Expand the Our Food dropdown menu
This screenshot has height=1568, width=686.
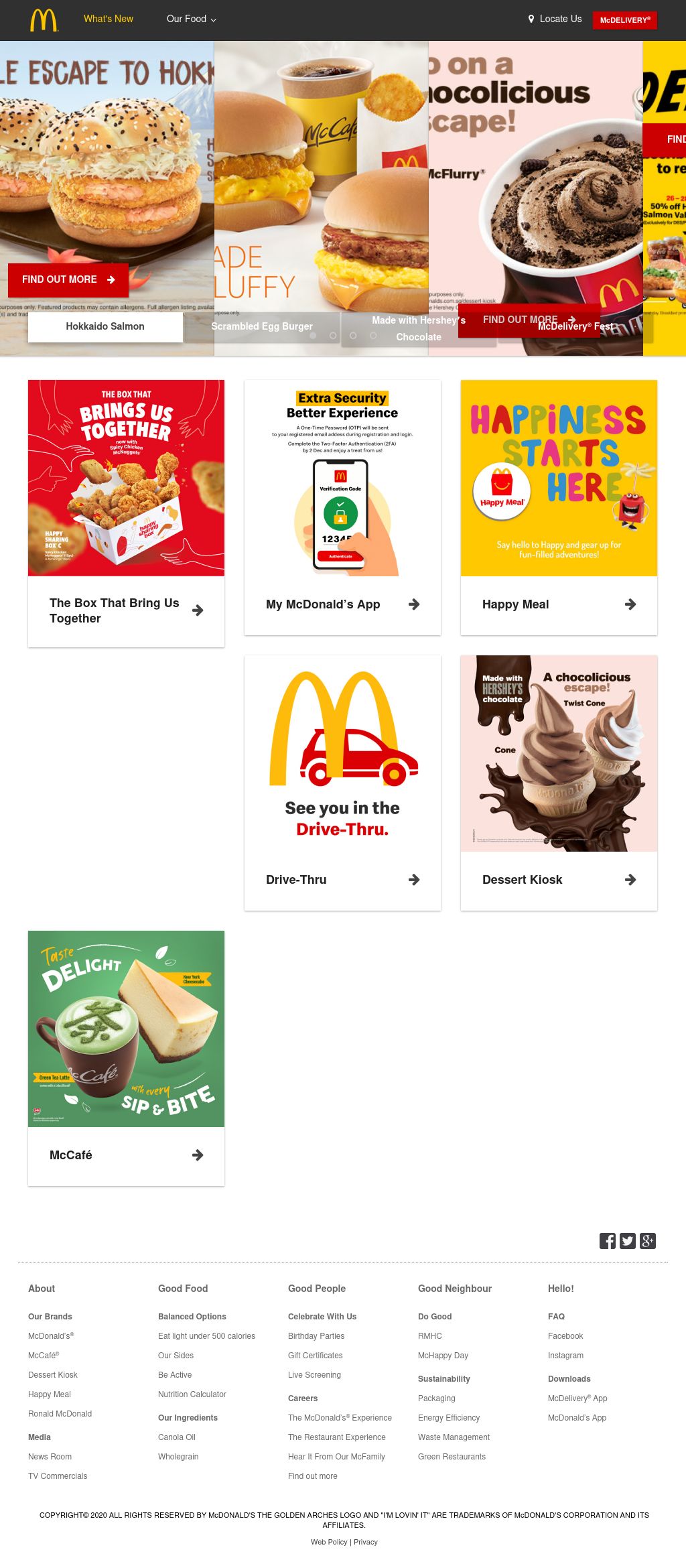click(192, 19)
